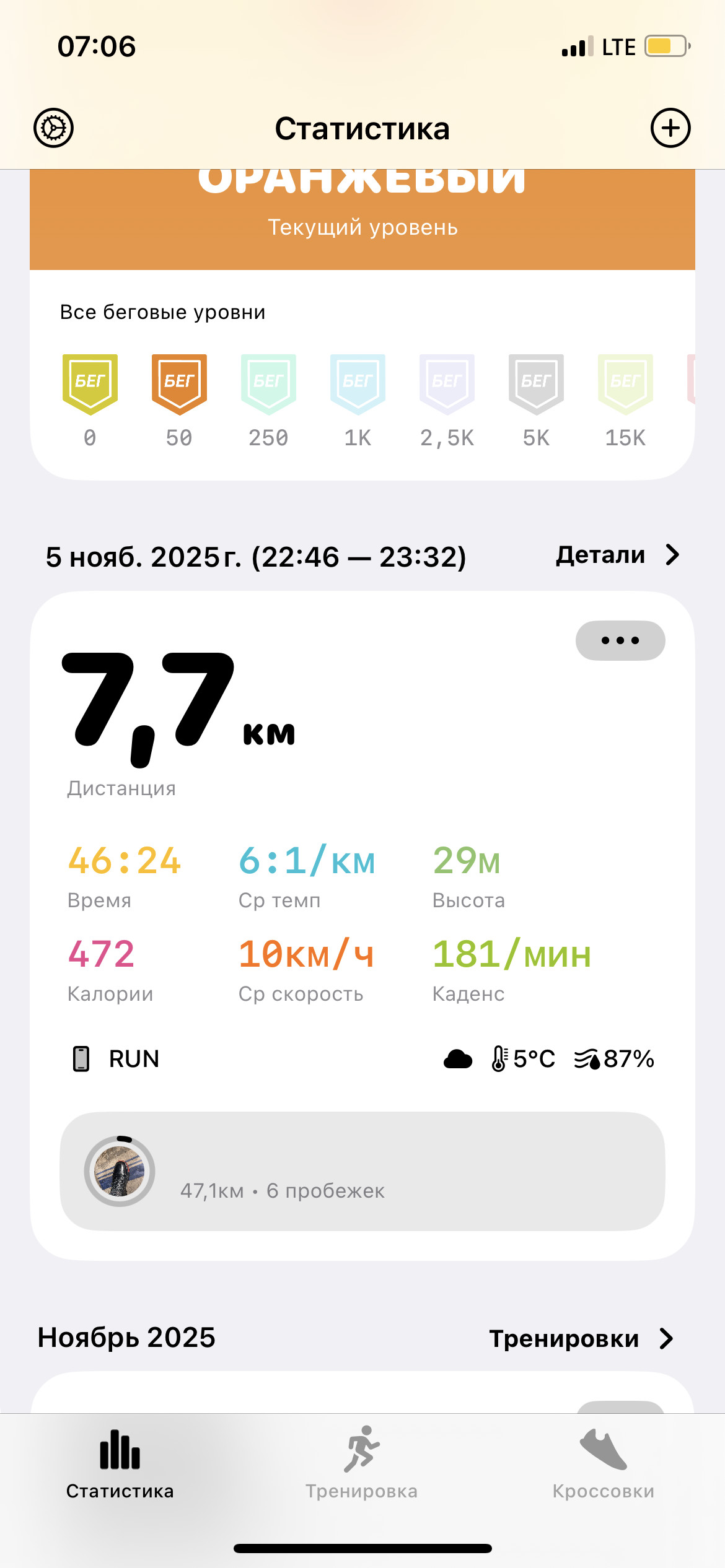The height and width of the screenshot is (1568, 725).
Task: Open the shoe card with 47,1км
Action: coord(362,1171)
